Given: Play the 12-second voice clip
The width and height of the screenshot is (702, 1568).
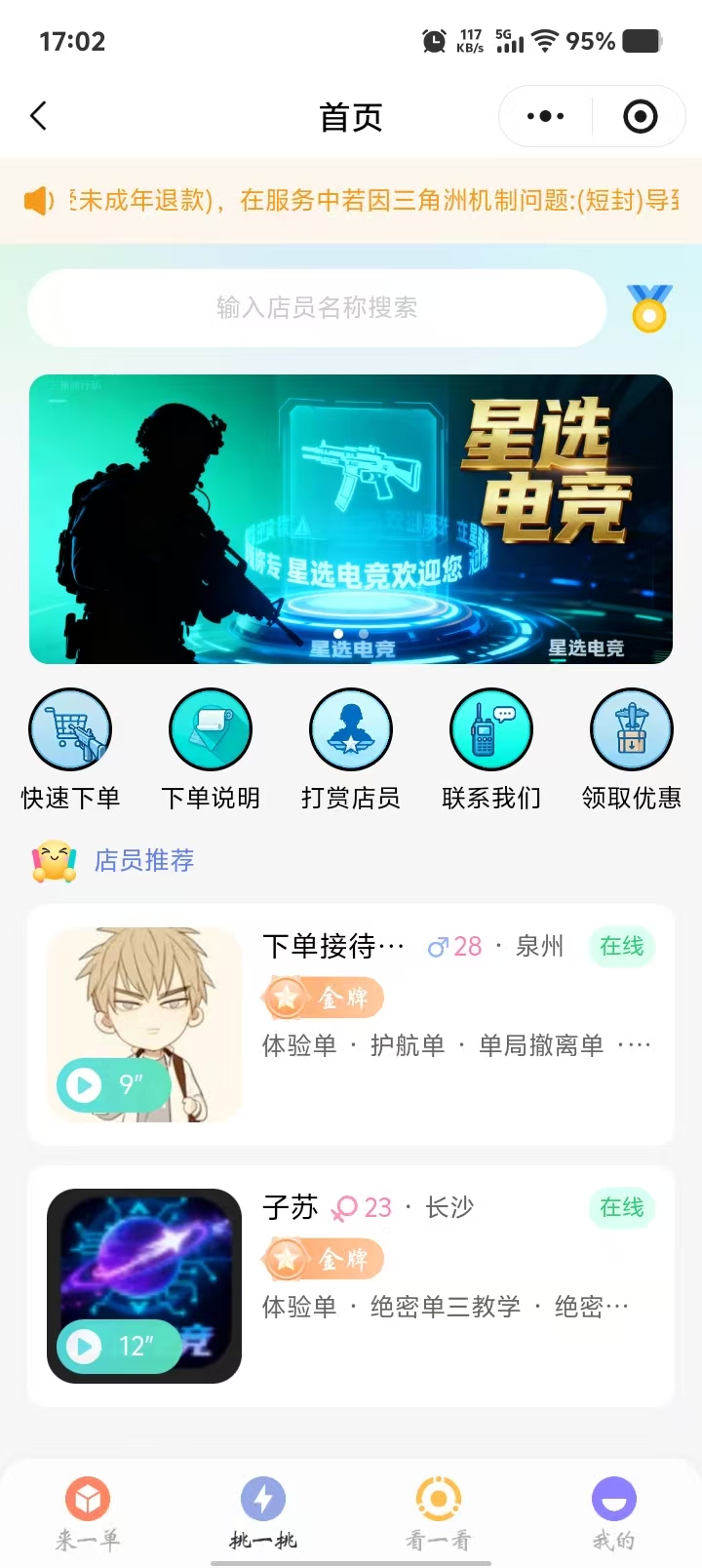Looking at the screenshot, I should [x=117, y=1347].
